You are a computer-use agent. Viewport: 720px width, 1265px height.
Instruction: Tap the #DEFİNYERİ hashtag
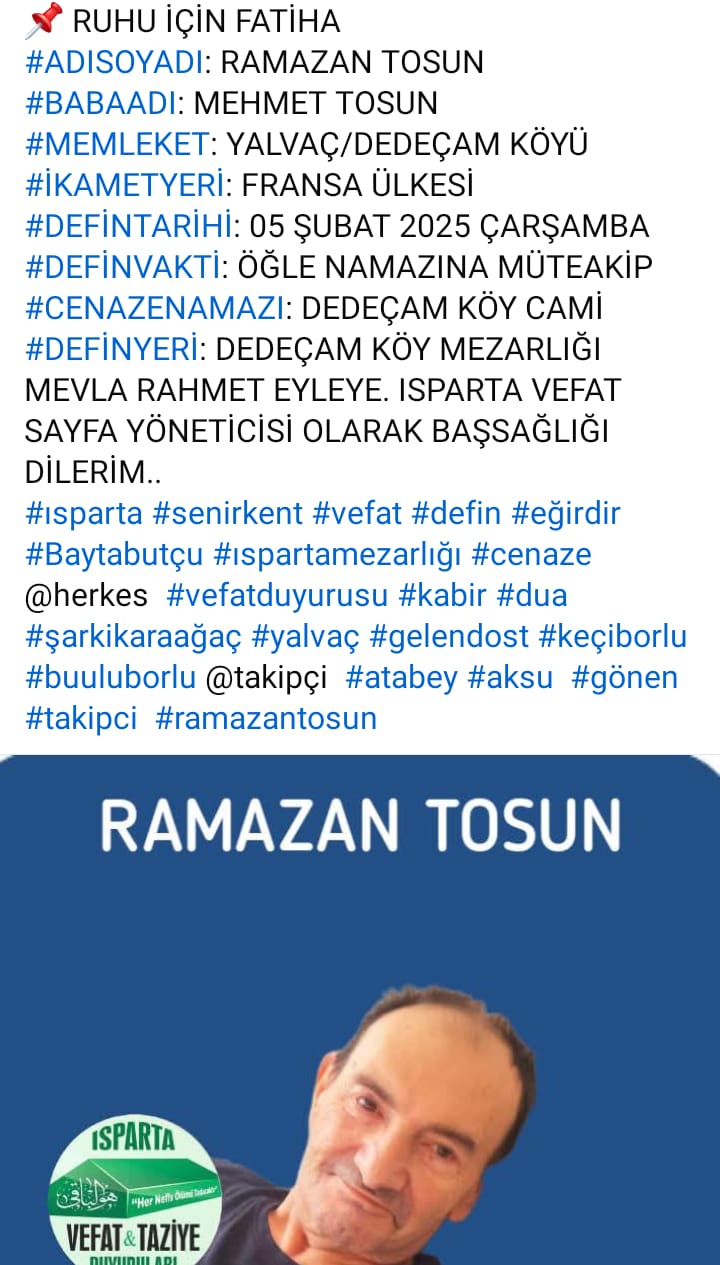[x=109, y=349]
